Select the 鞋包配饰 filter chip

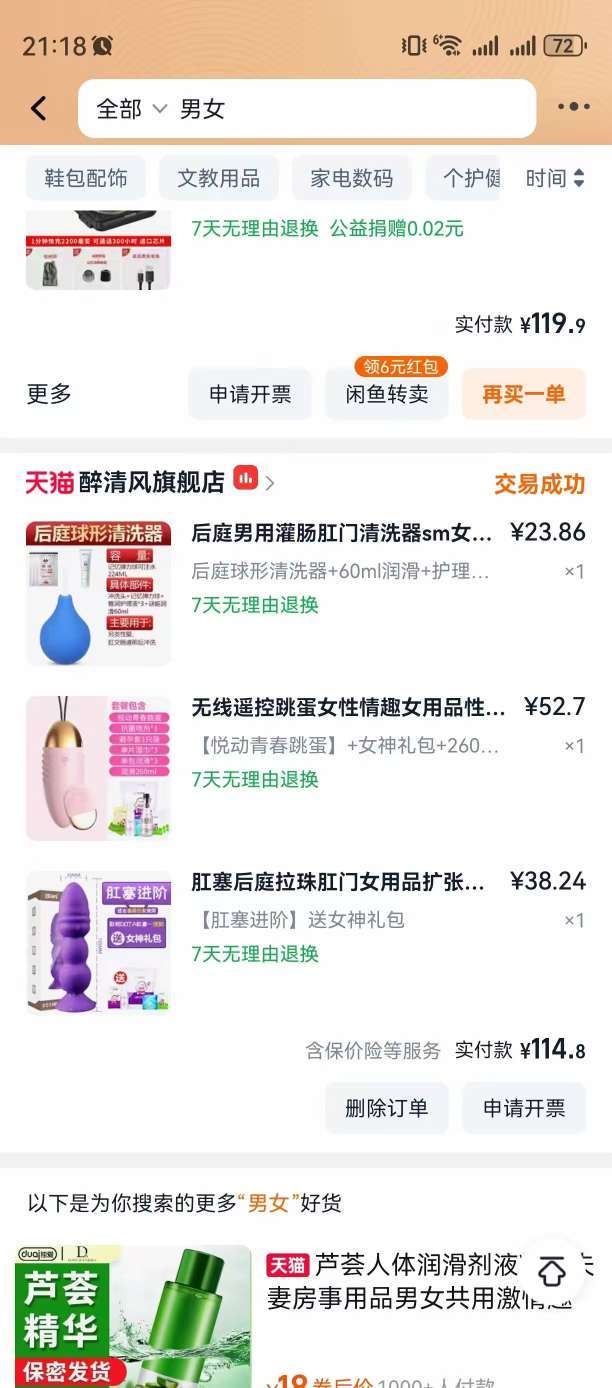click(x=86, y=178)
